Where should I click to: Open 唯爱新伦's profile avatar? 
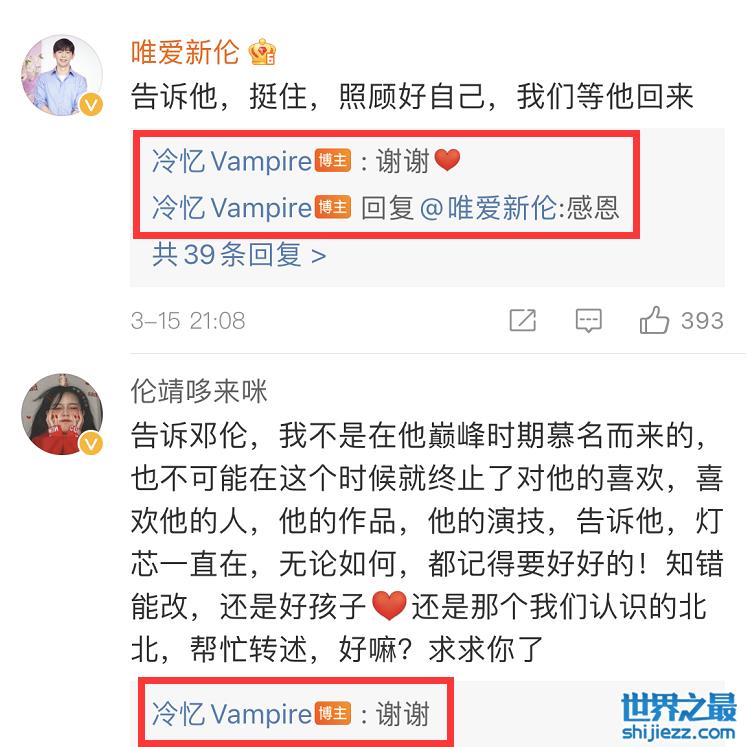click(63, 77)
